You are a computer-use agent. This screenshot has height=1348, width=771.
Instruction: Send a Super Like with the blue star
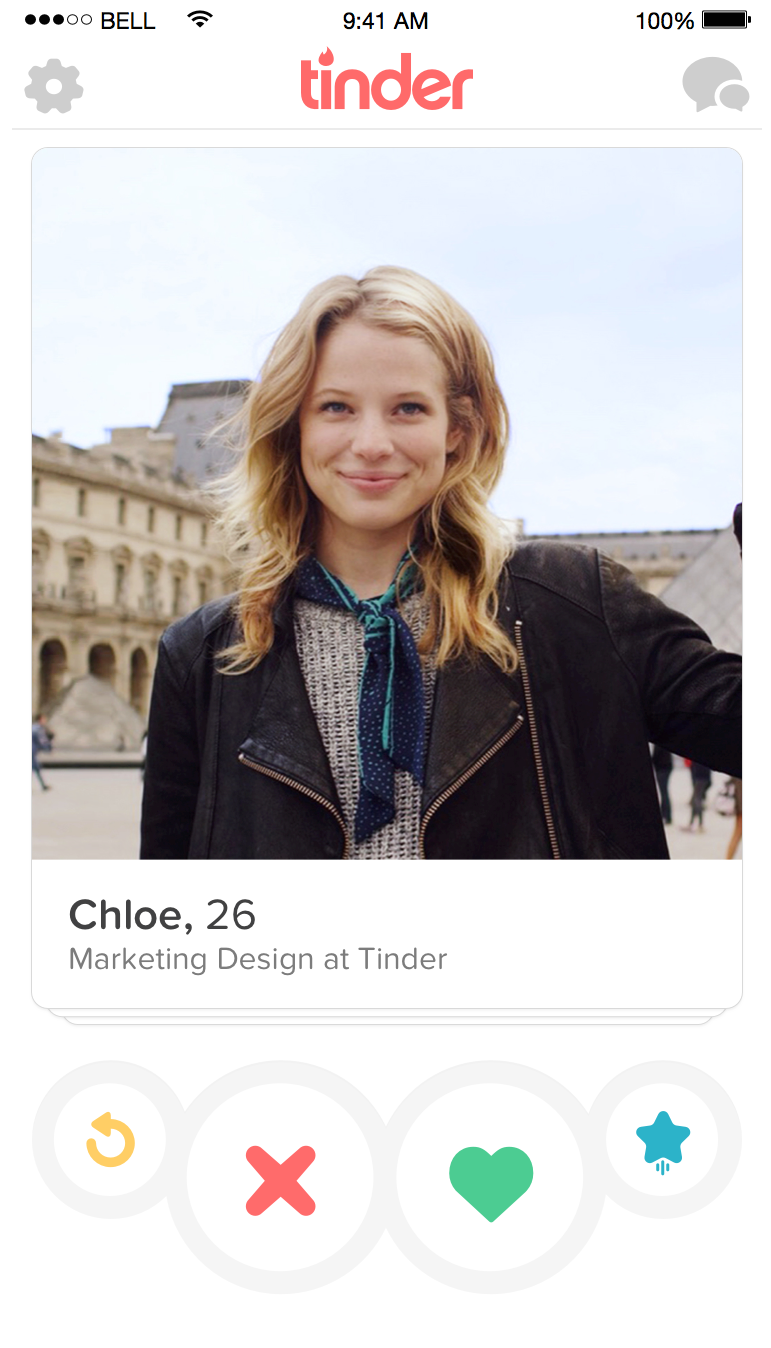tap(663, 1140)
